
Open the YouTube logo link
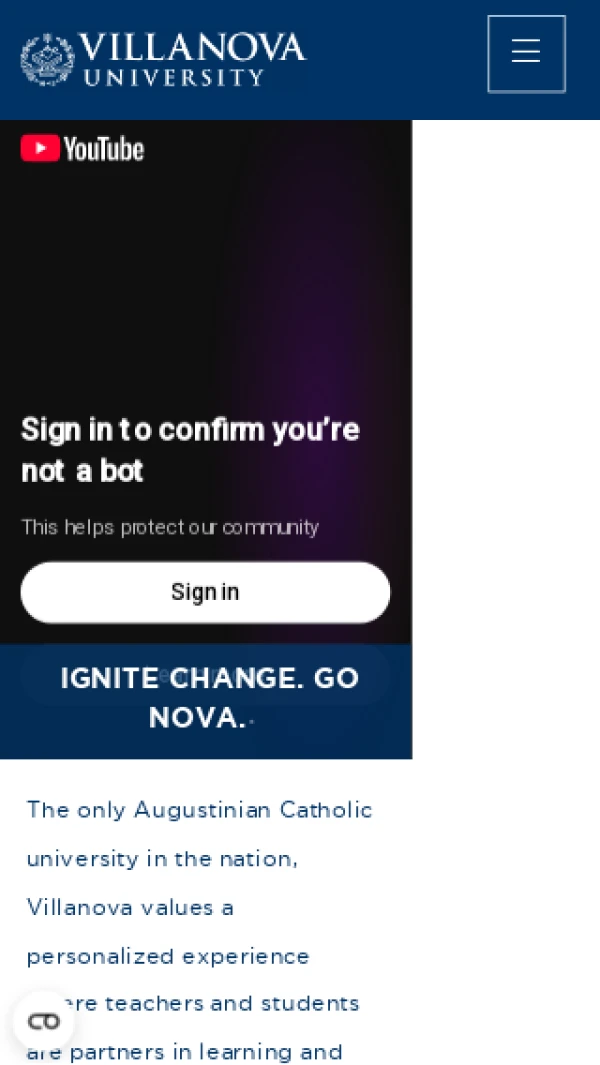pos(82,148)
